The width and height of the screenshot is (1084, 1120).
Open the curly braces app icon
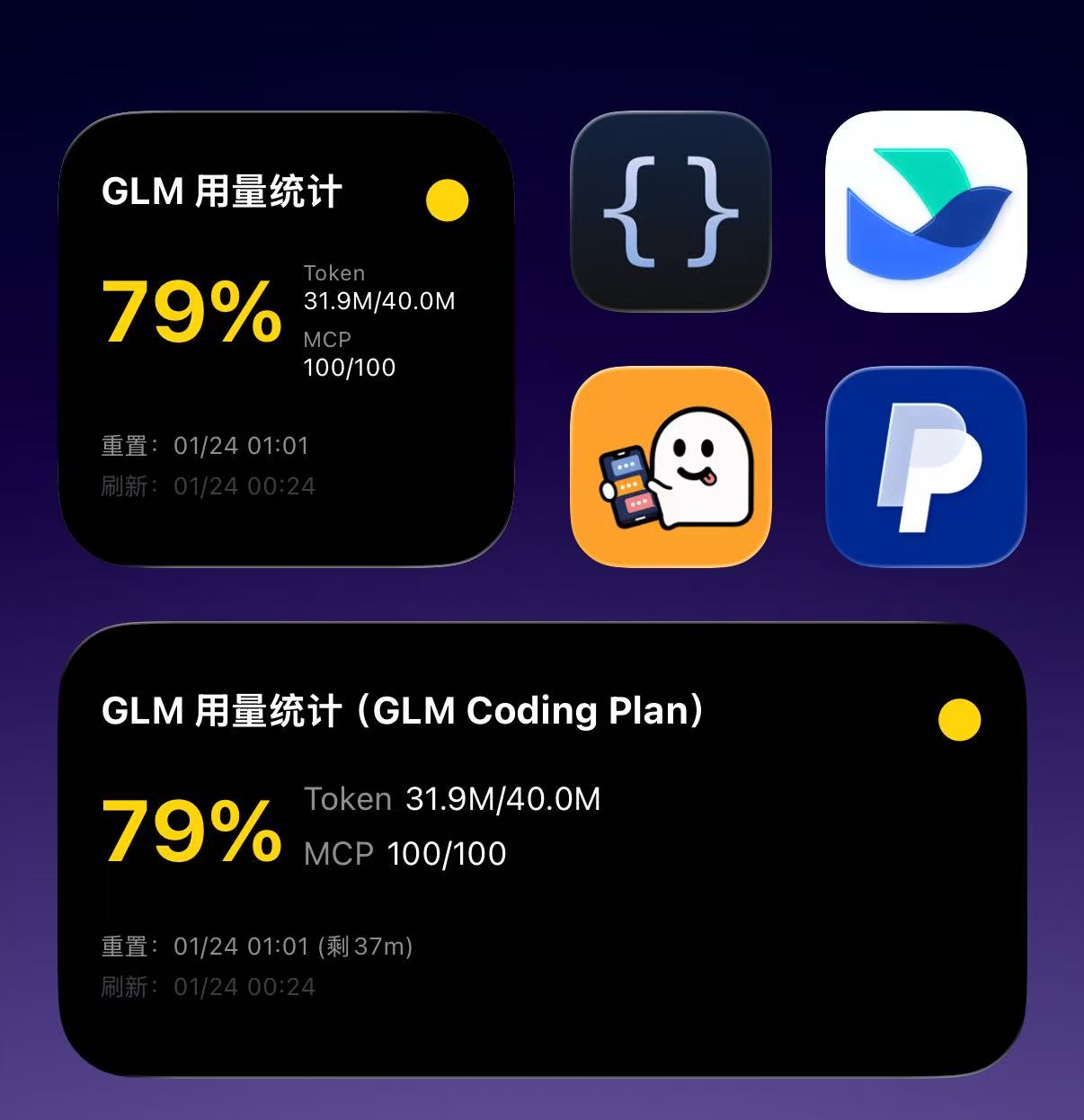click(x=671, y=211)
